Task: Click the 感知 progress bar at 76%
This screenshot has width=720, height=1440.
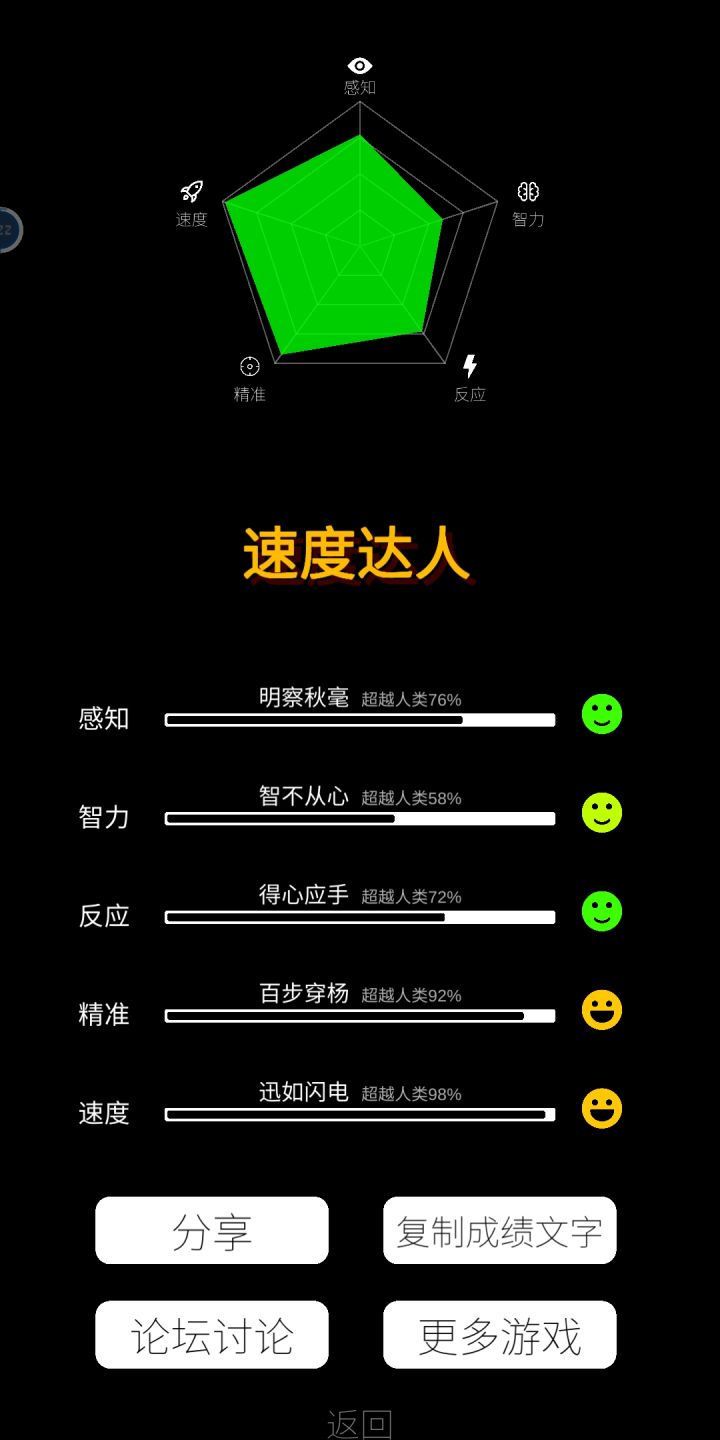Action: tap(360, 719)
